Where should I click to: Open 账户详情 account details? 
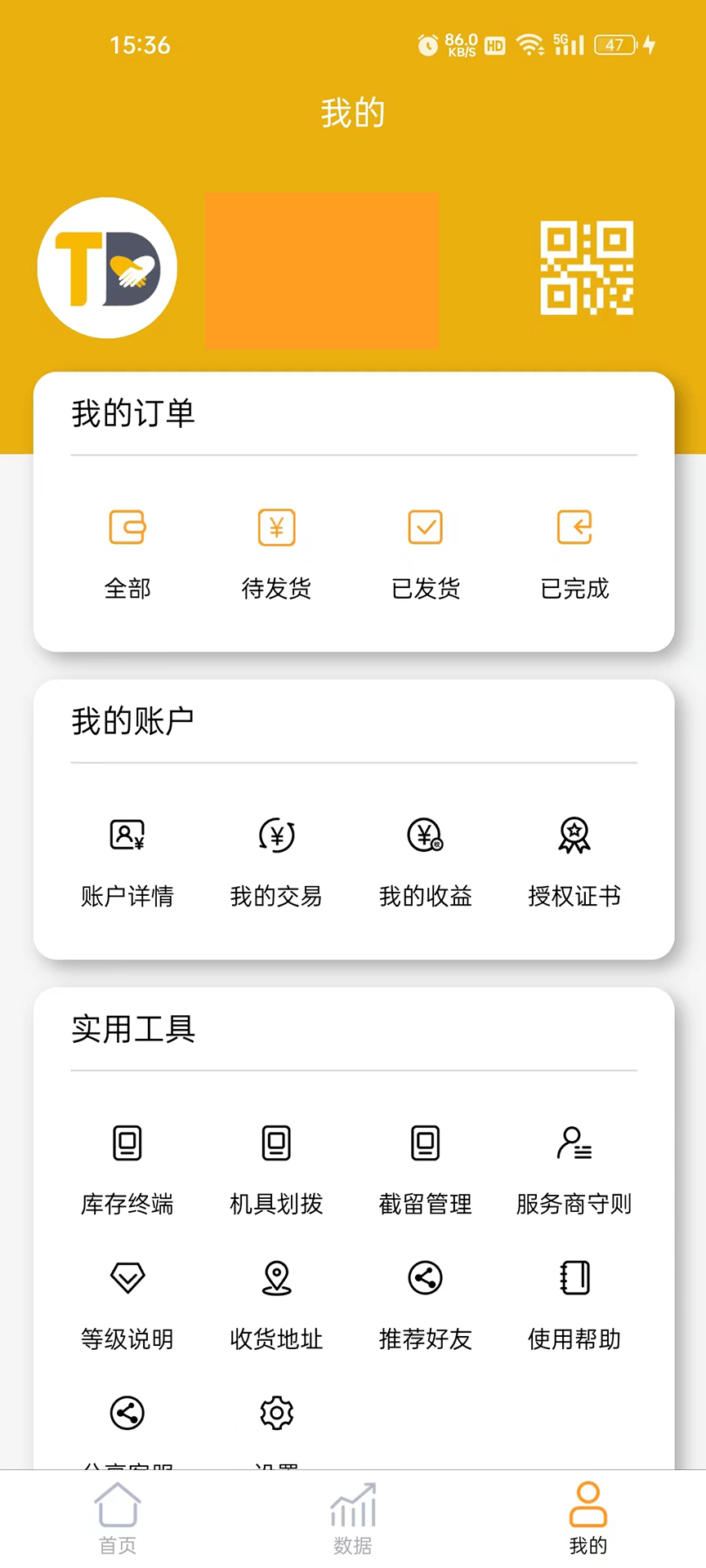pyautogui.click(x=127, y=861)
